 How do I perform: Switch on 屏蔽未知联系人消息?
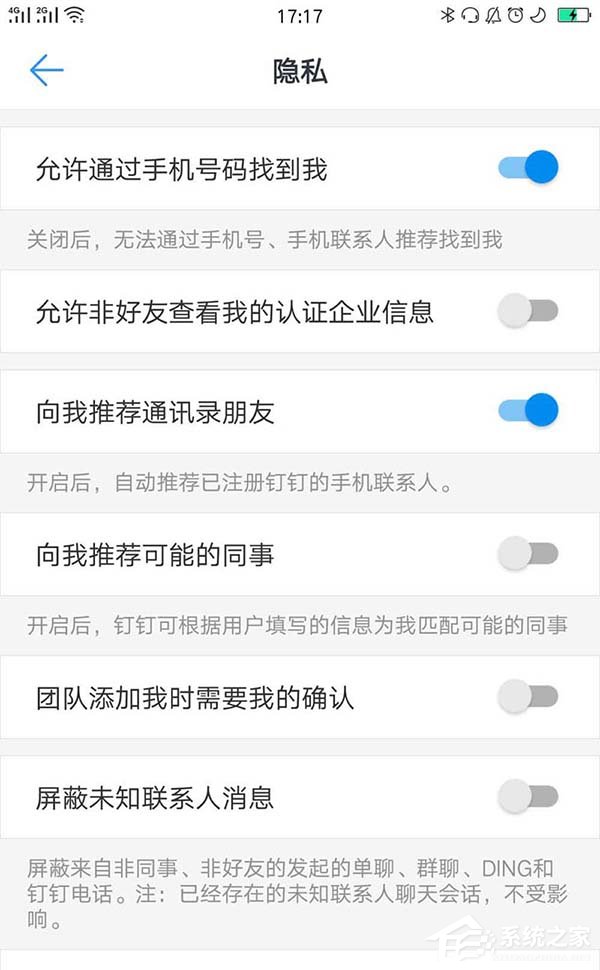(x=528, y=796)
